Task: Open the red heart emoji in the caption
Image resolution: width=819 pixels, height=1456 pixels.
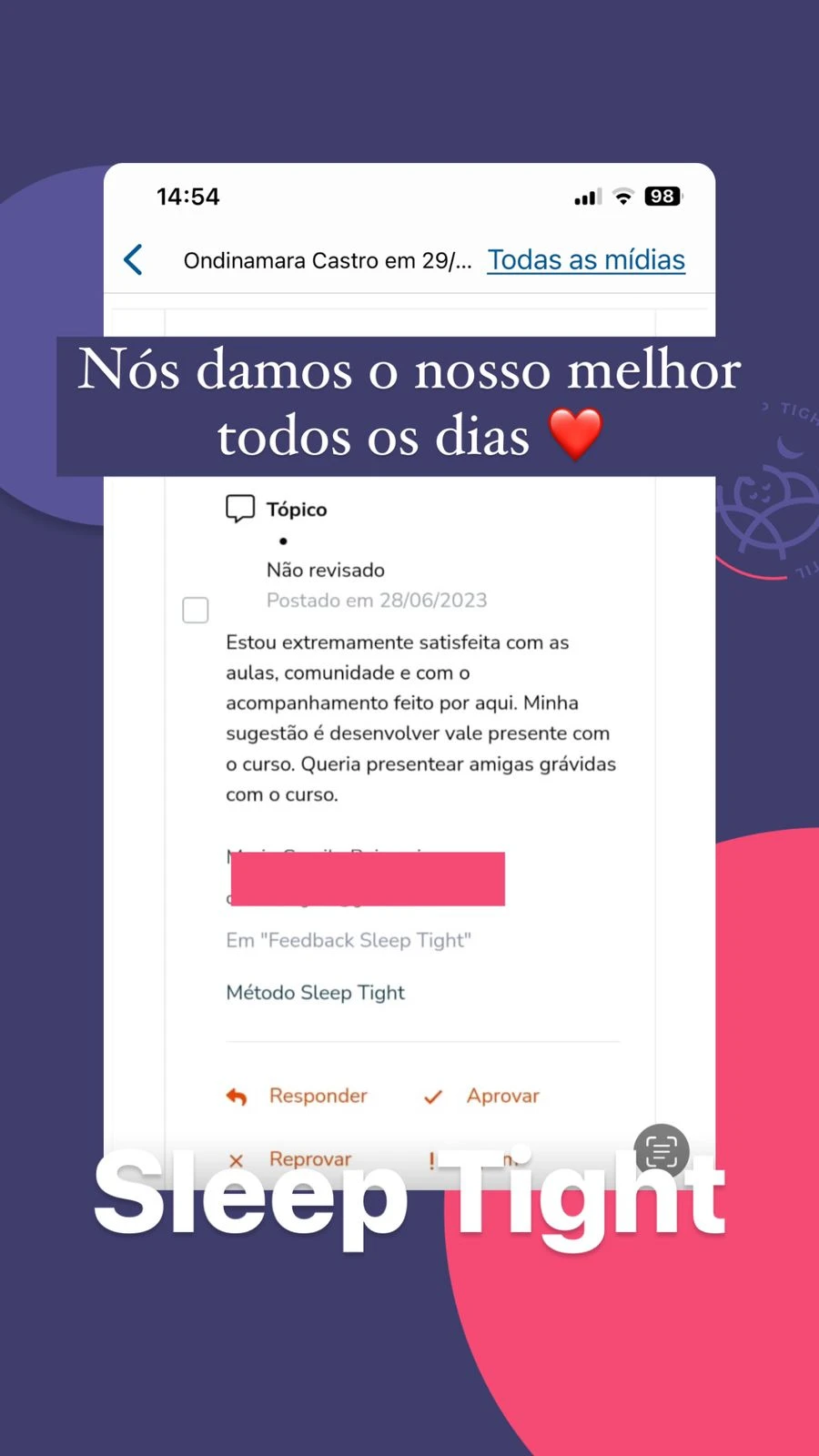Action: (x=575, y=435)
